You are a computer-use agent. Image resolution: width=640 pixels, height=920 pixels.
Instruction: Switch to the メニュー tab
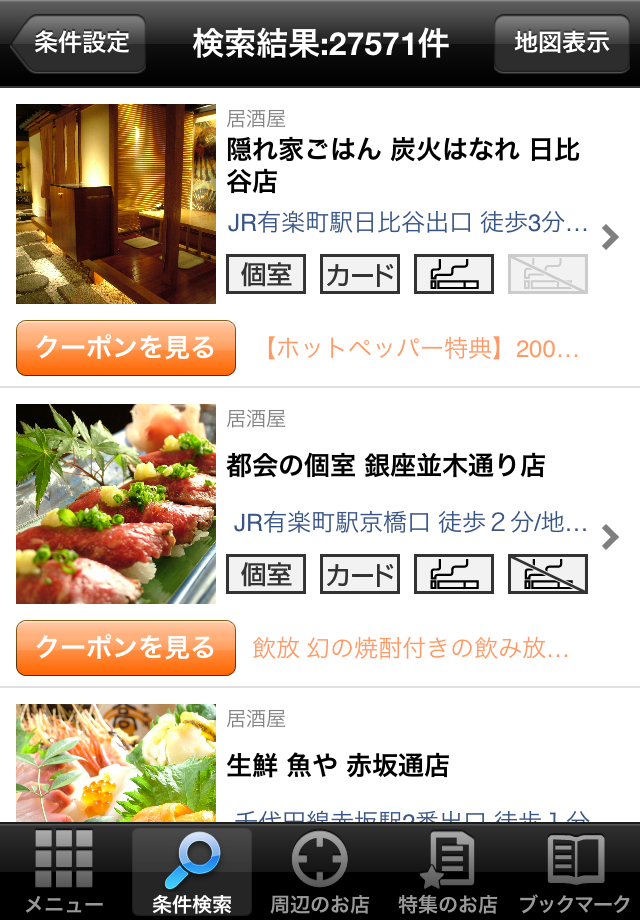click(64, 872)
